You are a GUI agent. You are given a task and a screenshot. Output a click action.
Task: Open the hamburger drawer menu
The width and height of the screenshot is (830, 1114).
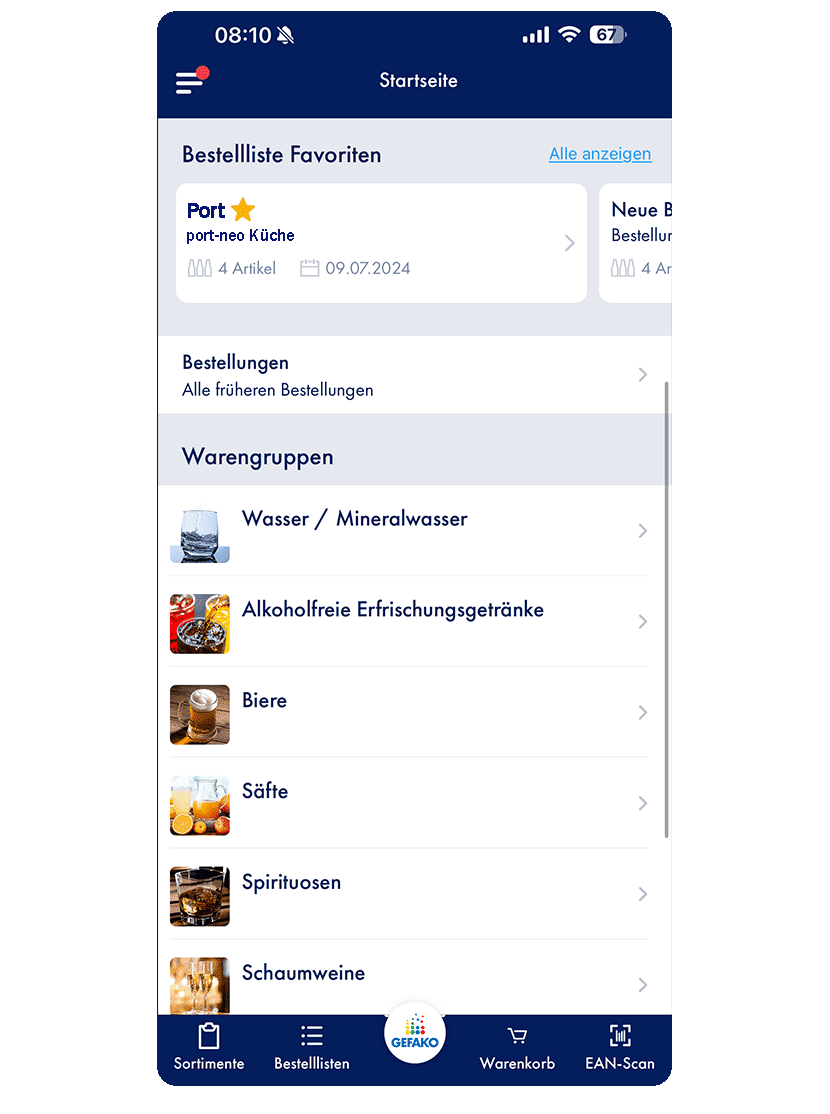tap(190, 82)
